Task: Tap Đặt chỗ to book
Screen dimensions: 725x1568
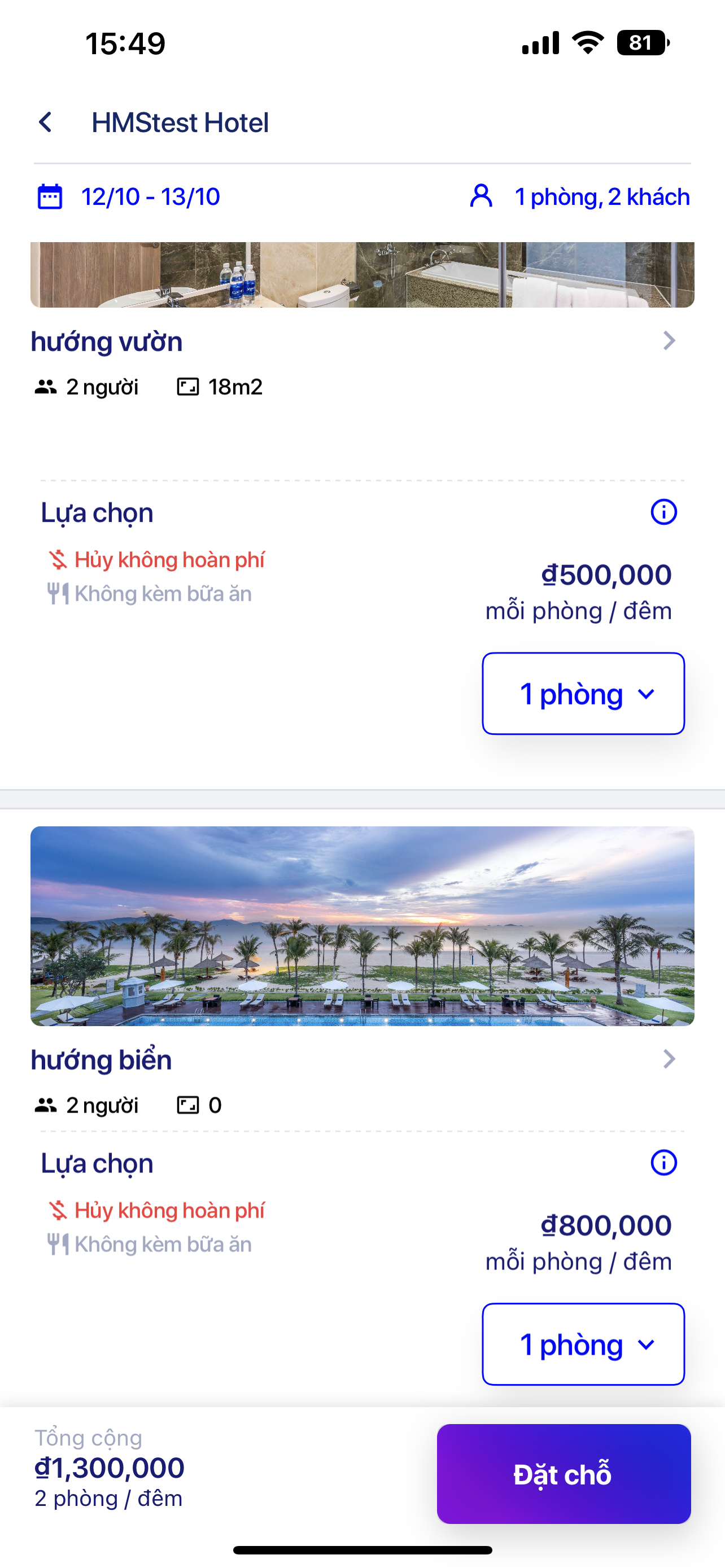Action: tap(563, 1474)
